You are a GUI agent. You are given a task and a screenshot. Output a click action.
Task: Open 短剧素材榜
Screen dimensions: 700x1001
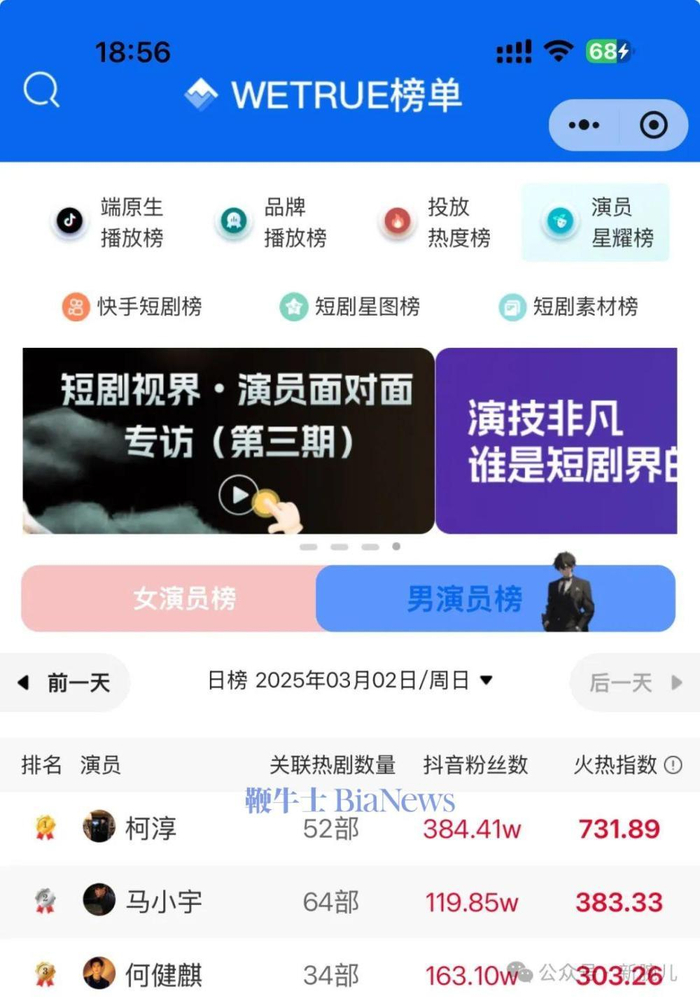(x=569, y=307)
